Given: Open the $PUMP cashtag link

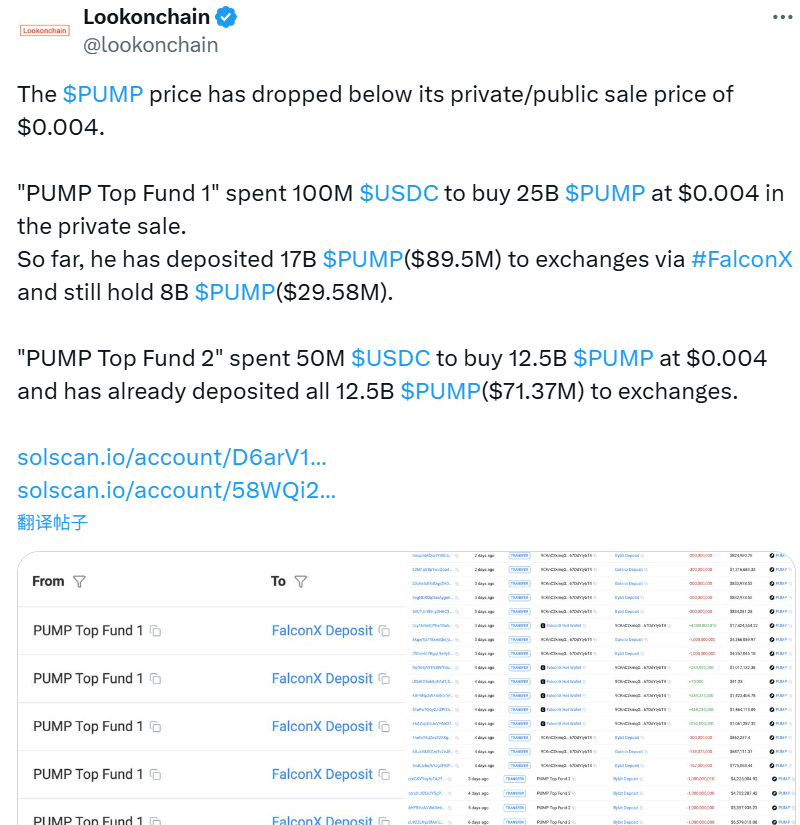Looking at the screenshot, I should point(105,94).
